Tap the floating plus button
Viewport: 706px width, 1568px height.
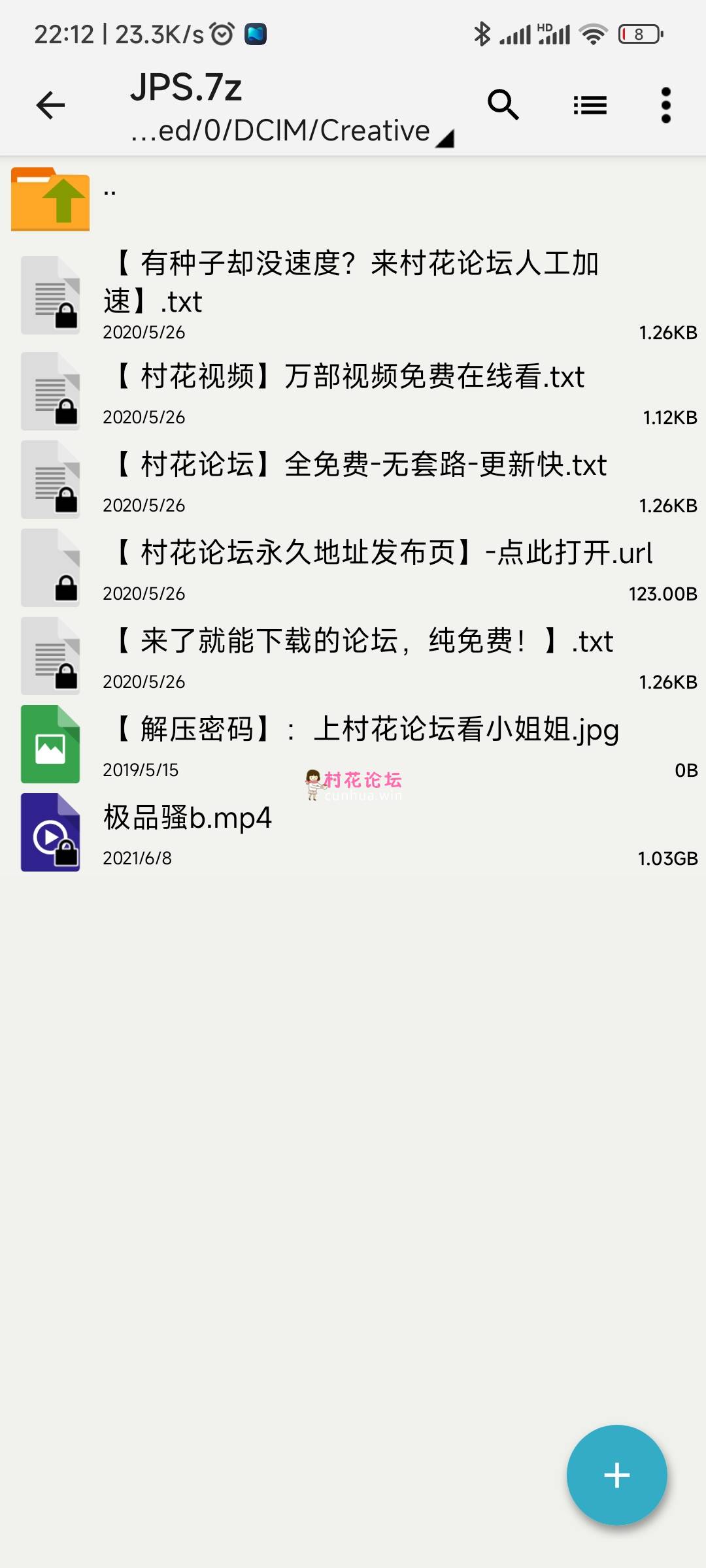tap(616, 1475)
